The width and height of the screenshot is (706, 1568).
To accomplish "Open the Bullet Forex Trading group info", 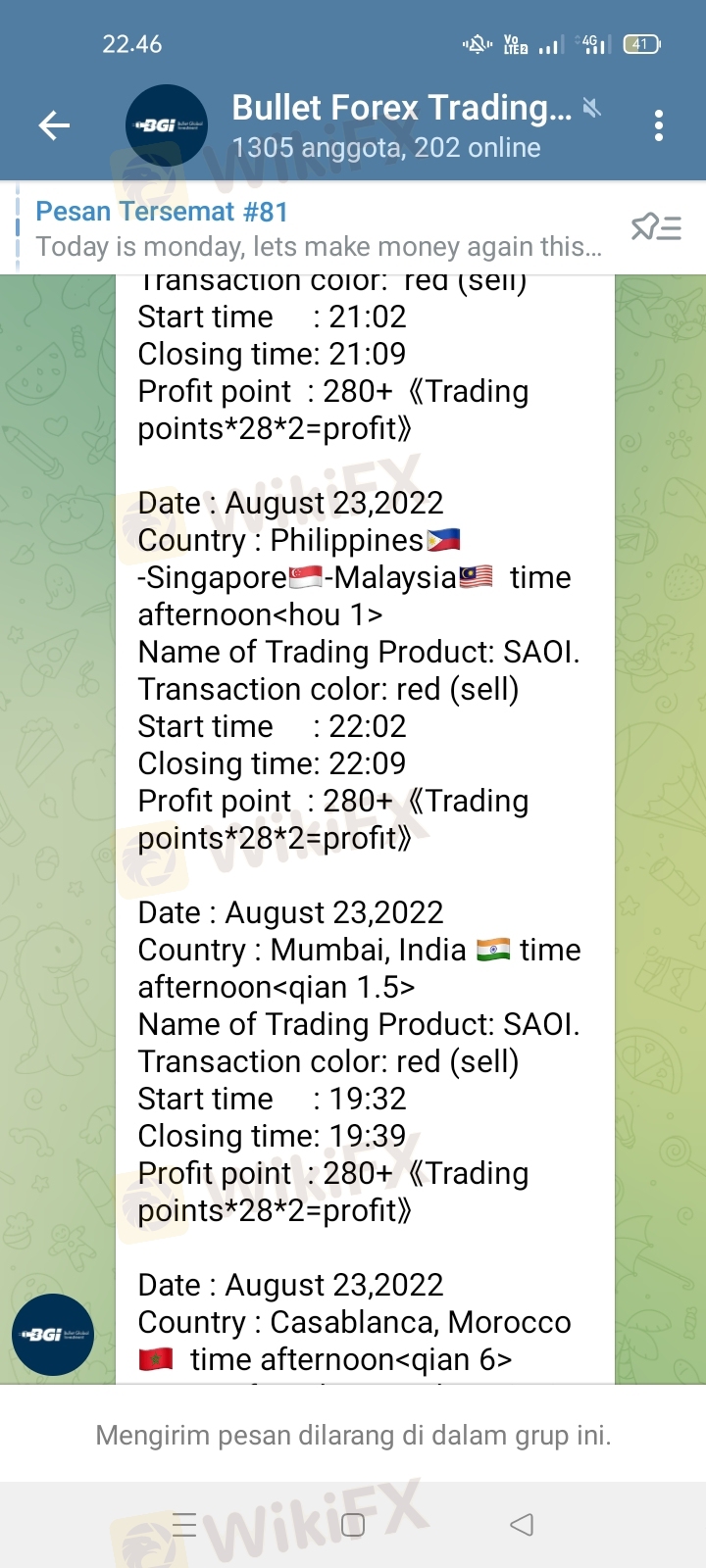I will coord(400,125).
